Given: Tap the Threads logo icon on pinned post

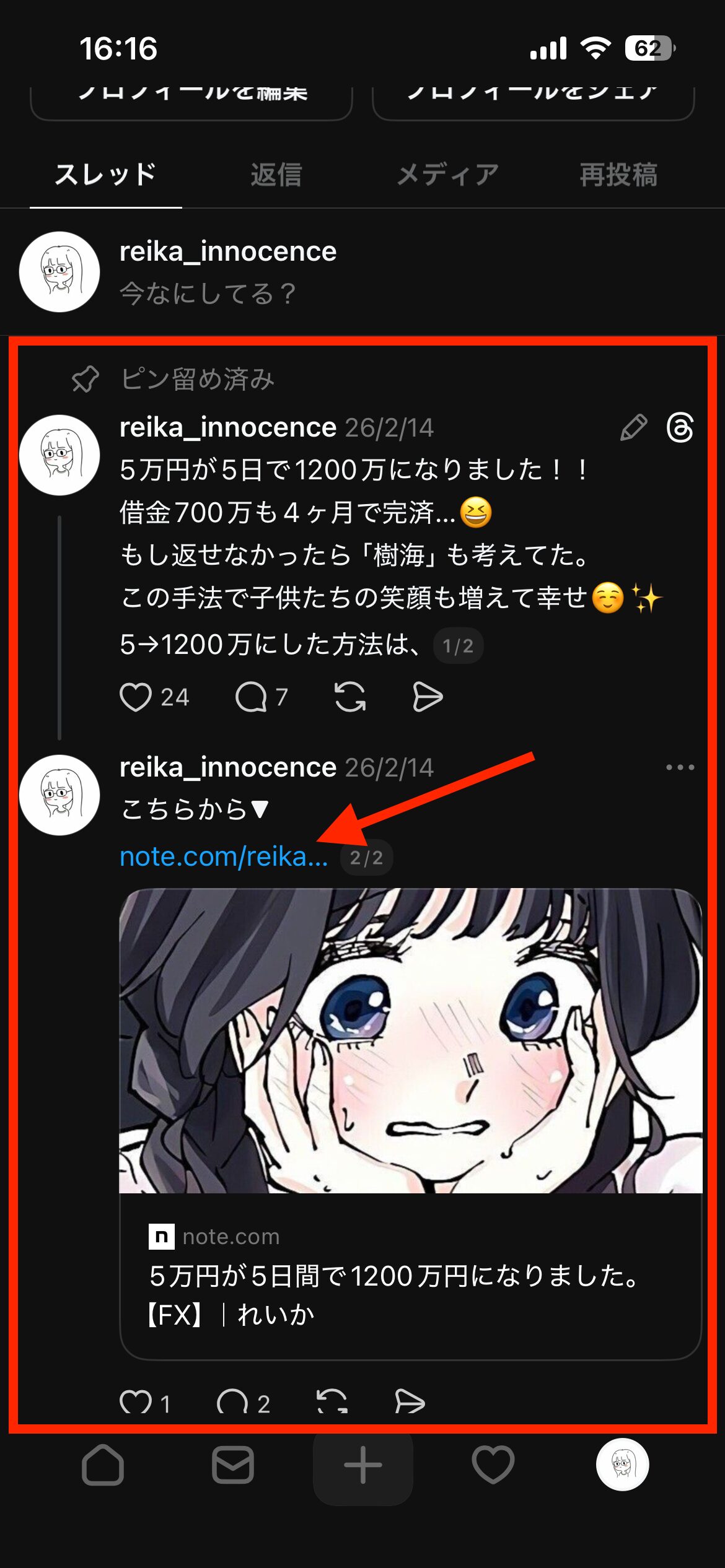Looking at the screenshot, I should [x=680, y=428].
